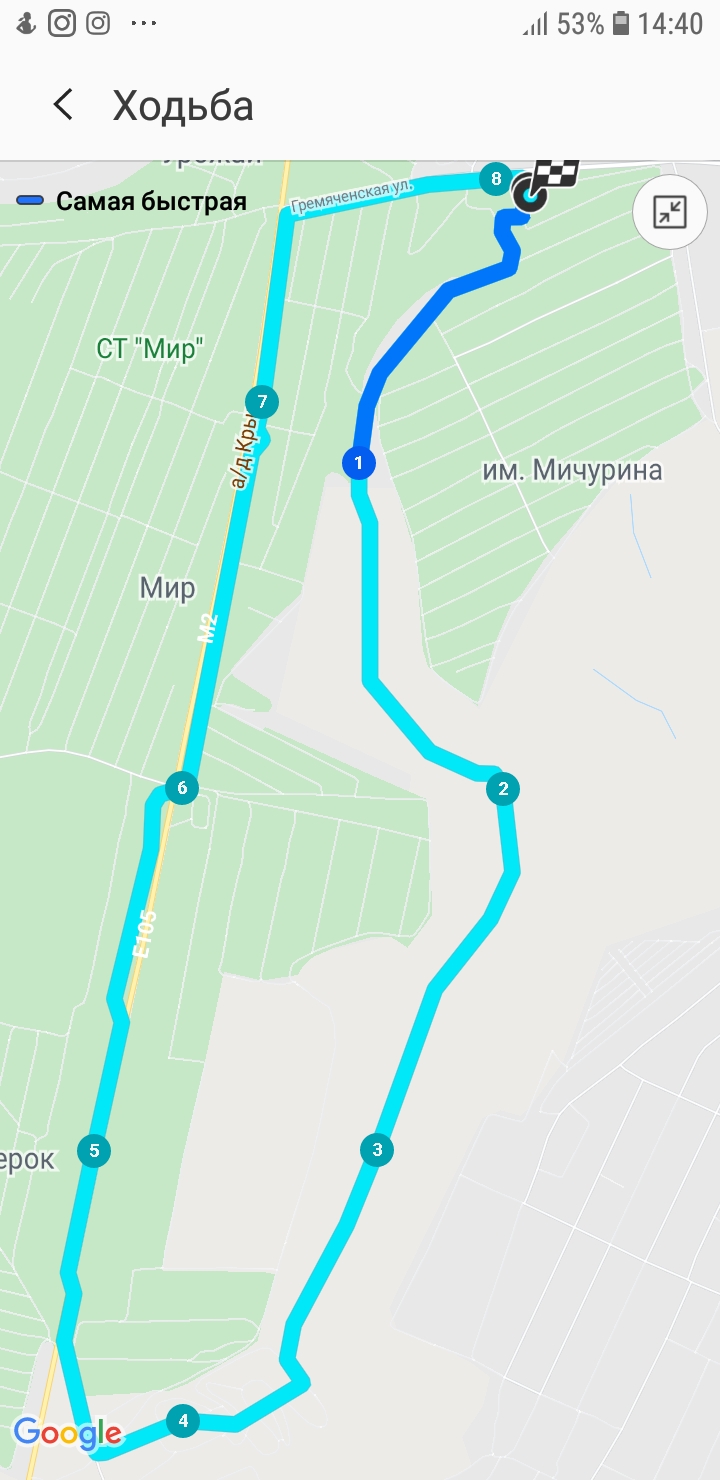This screenshot has height=1480, width=720.
Task: Select kilometer marker 8 on the route
Action: [x=495, y=180]
